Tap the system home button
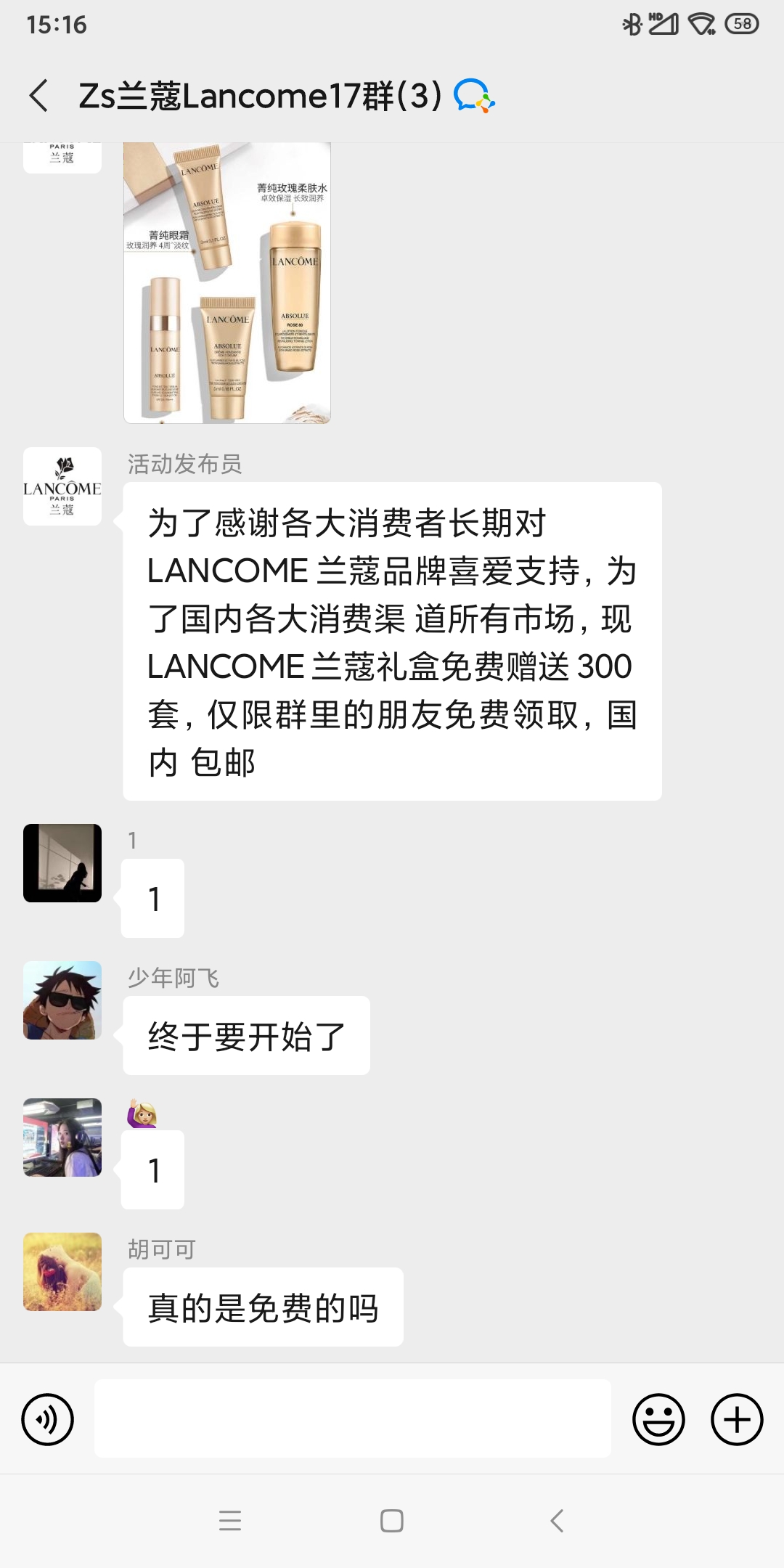784x1568 pixels. 392,1521
